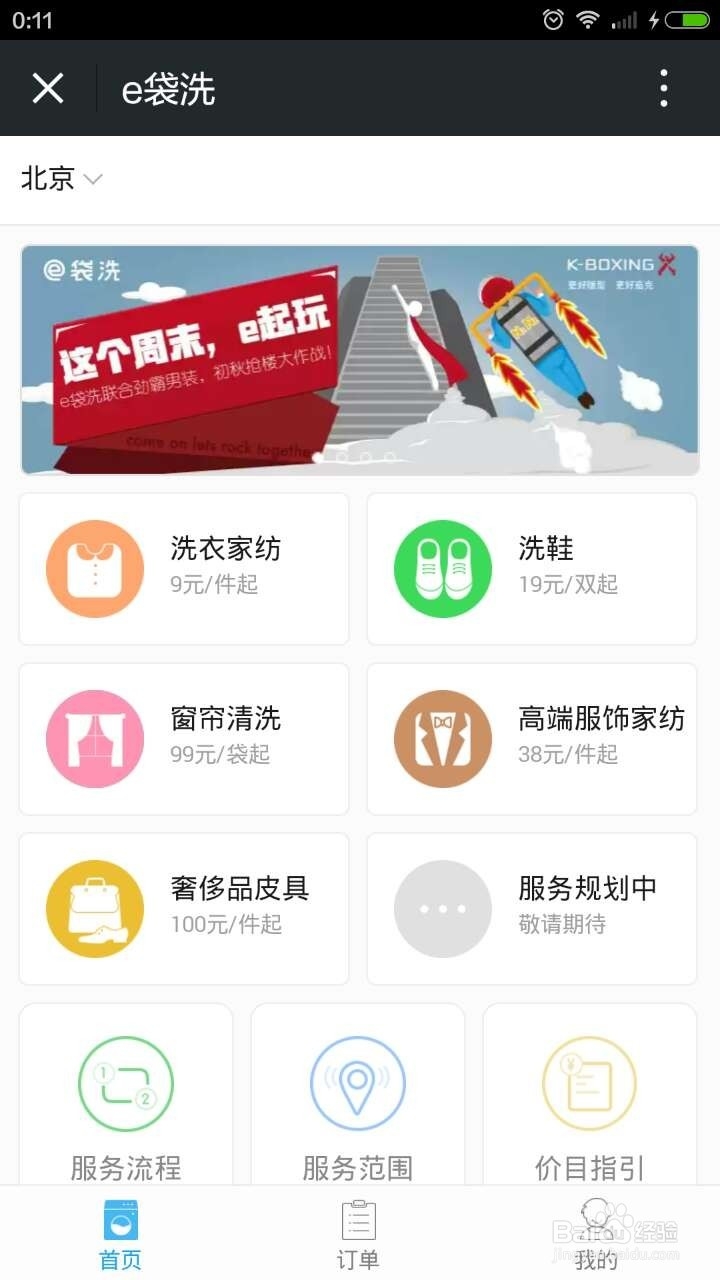Select the 首页 home tab

(x=119, y=1235)
